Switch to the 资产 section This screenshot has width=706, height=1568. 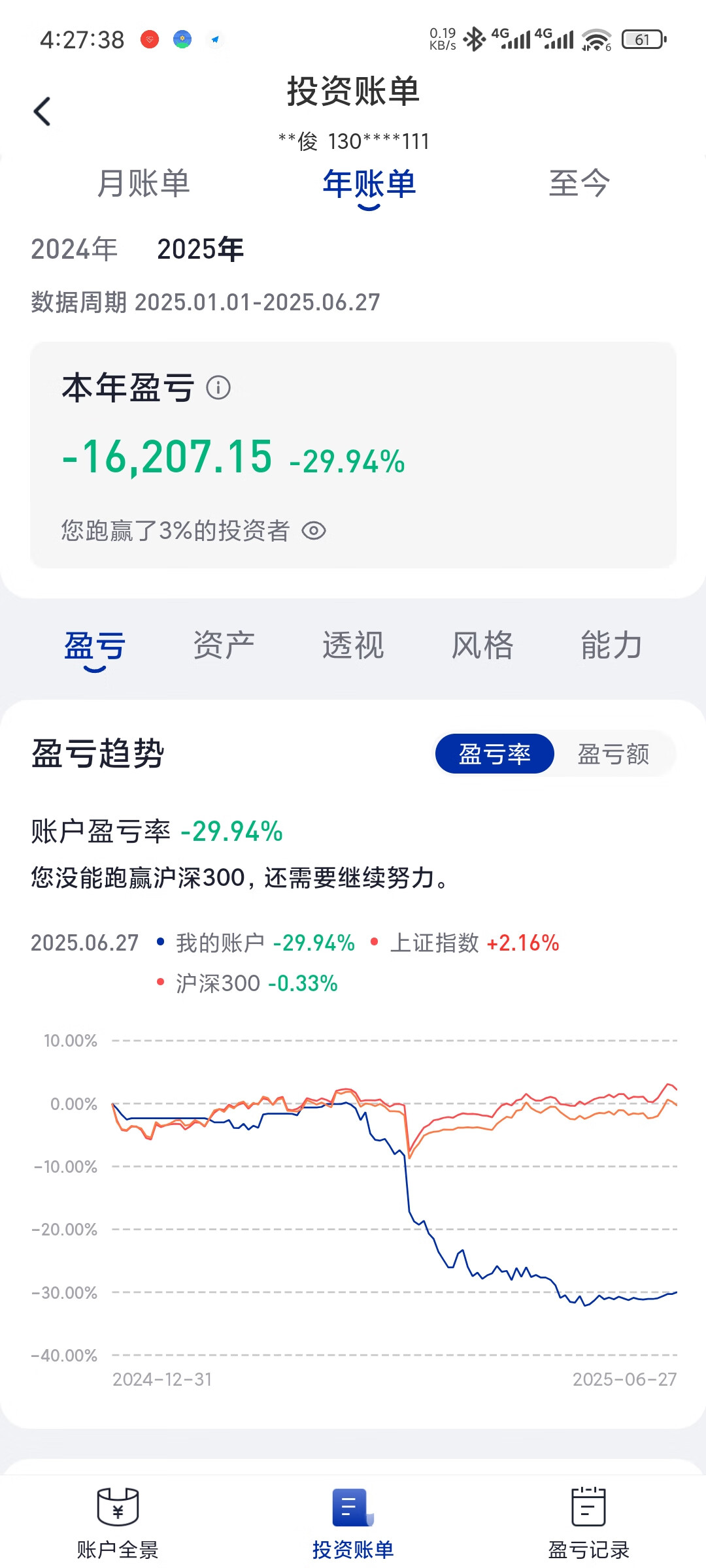[224, 645]
